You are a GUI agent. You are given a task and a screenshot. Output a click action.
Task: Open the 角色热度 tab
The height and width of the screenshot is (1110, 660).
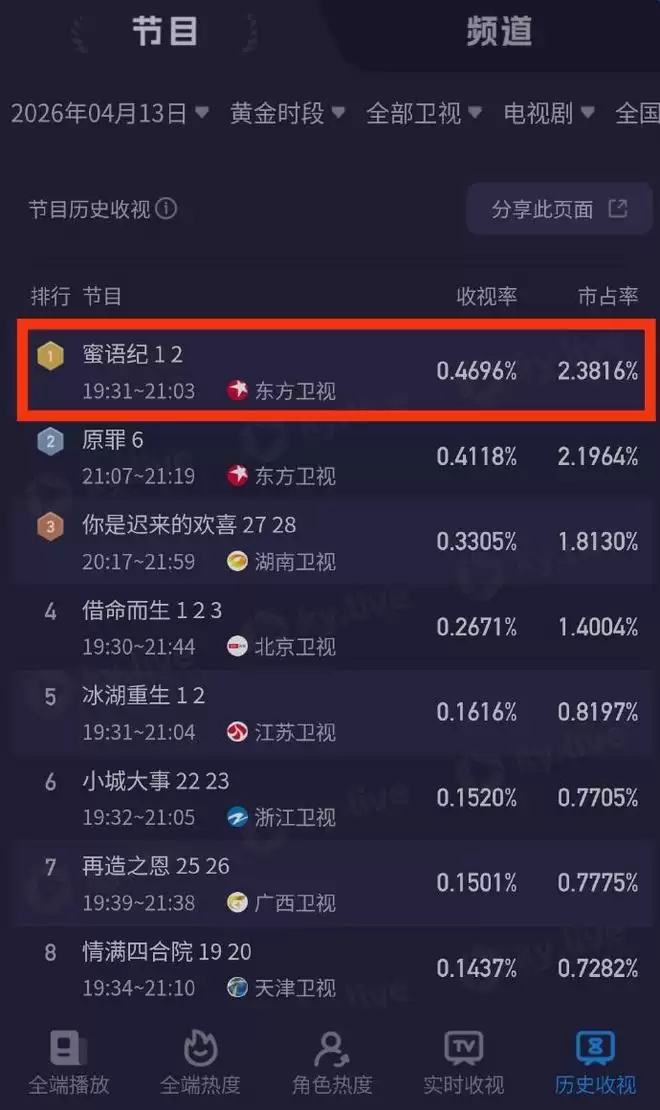pyautogui.click(x=330, y=1062)
